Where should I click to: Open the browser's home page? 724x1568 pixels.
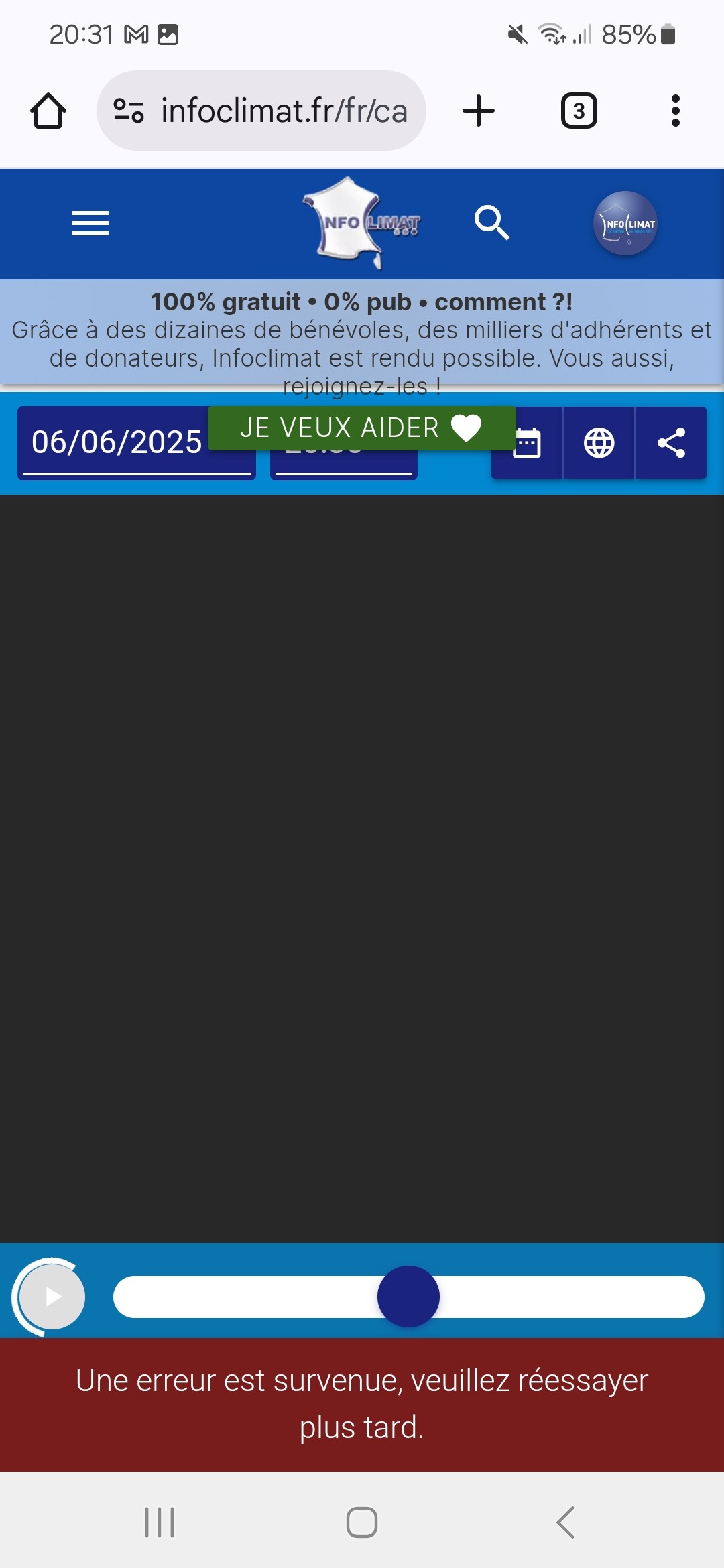(48, 111)
